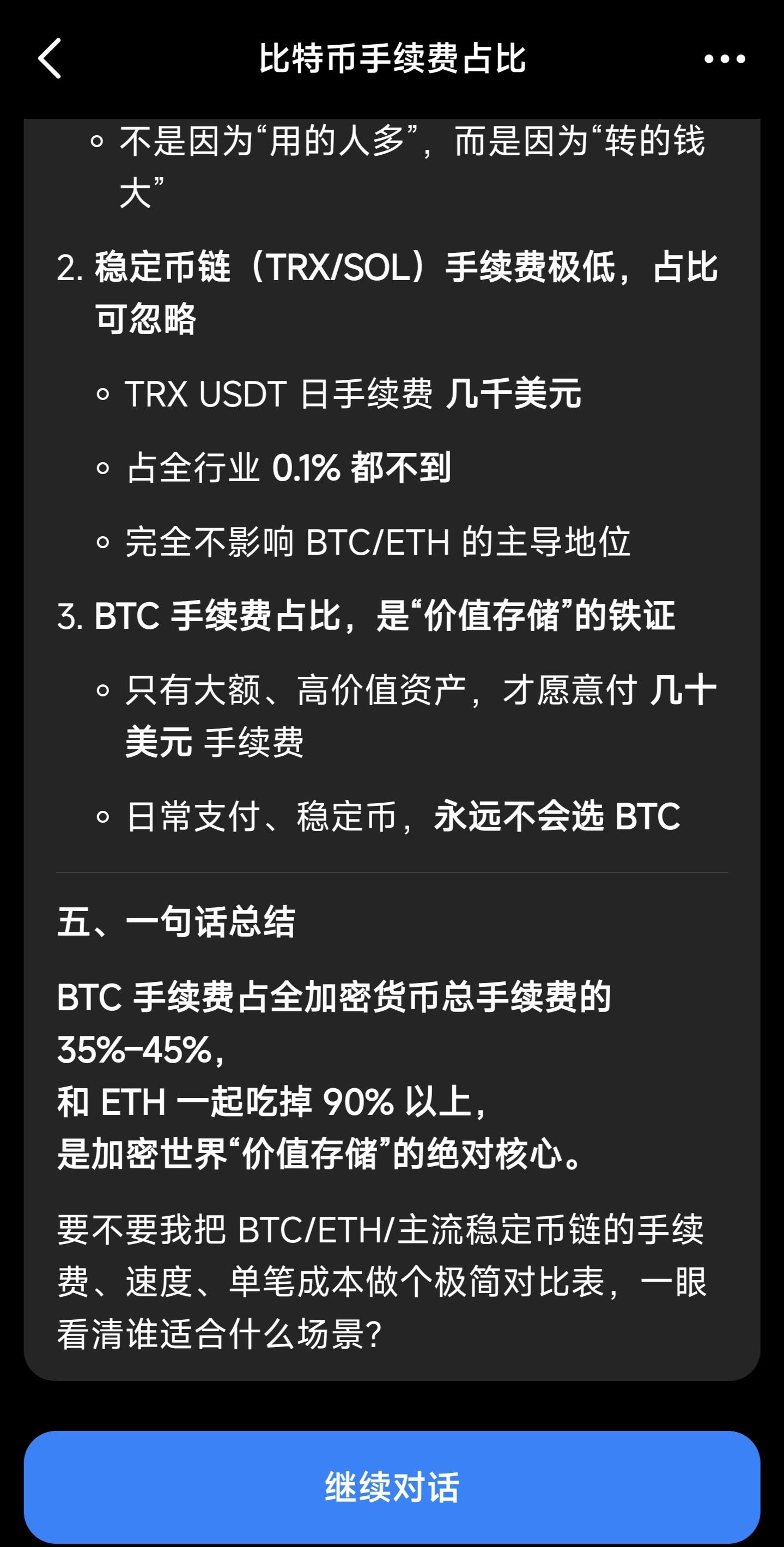The width and height of the screenshot is (784, 1547).
Task: Go back from 比特币手续费占比 chat
Action: [49, 58]
